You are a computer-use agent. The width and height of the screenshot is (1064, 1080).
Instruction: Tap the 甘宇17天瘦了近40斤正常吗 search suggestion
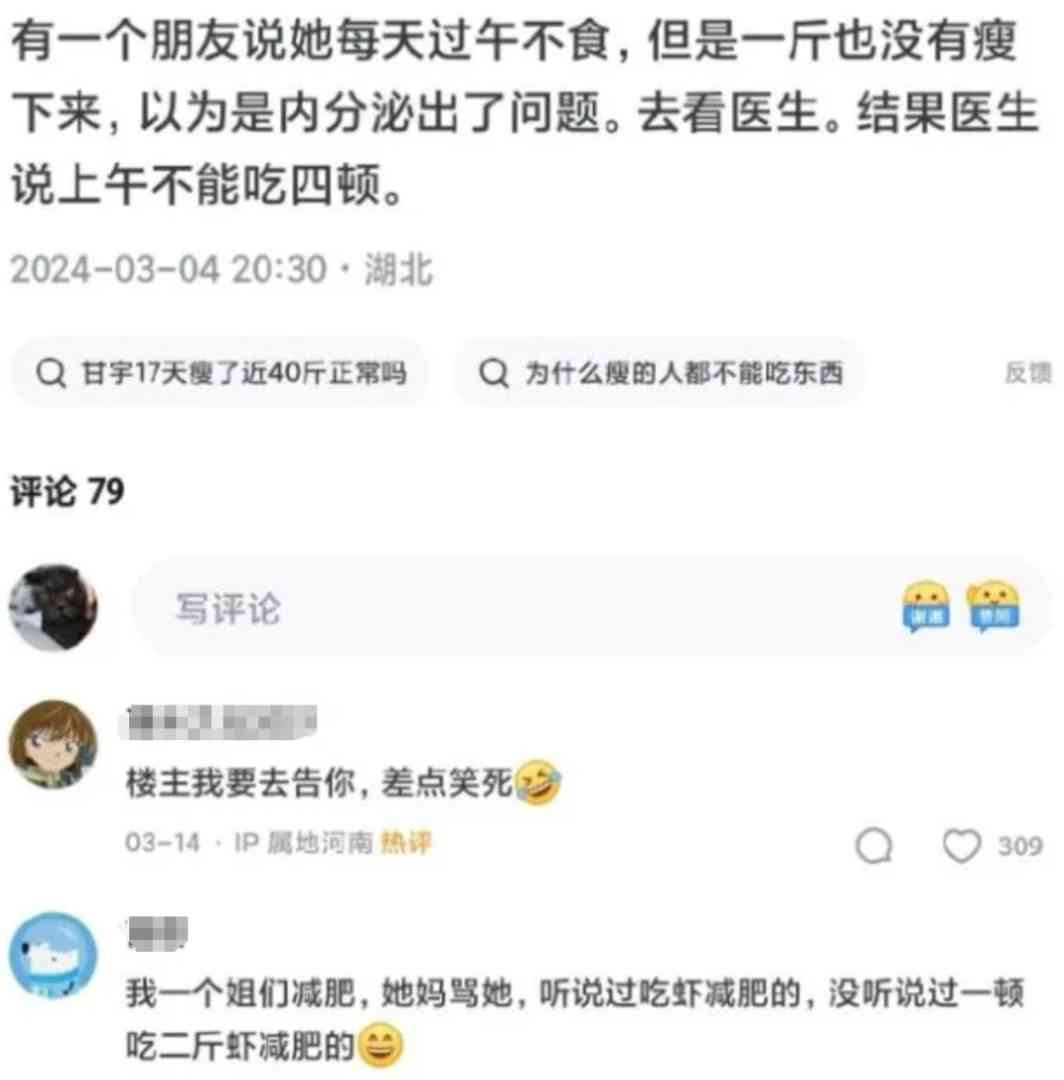(222, 374)
